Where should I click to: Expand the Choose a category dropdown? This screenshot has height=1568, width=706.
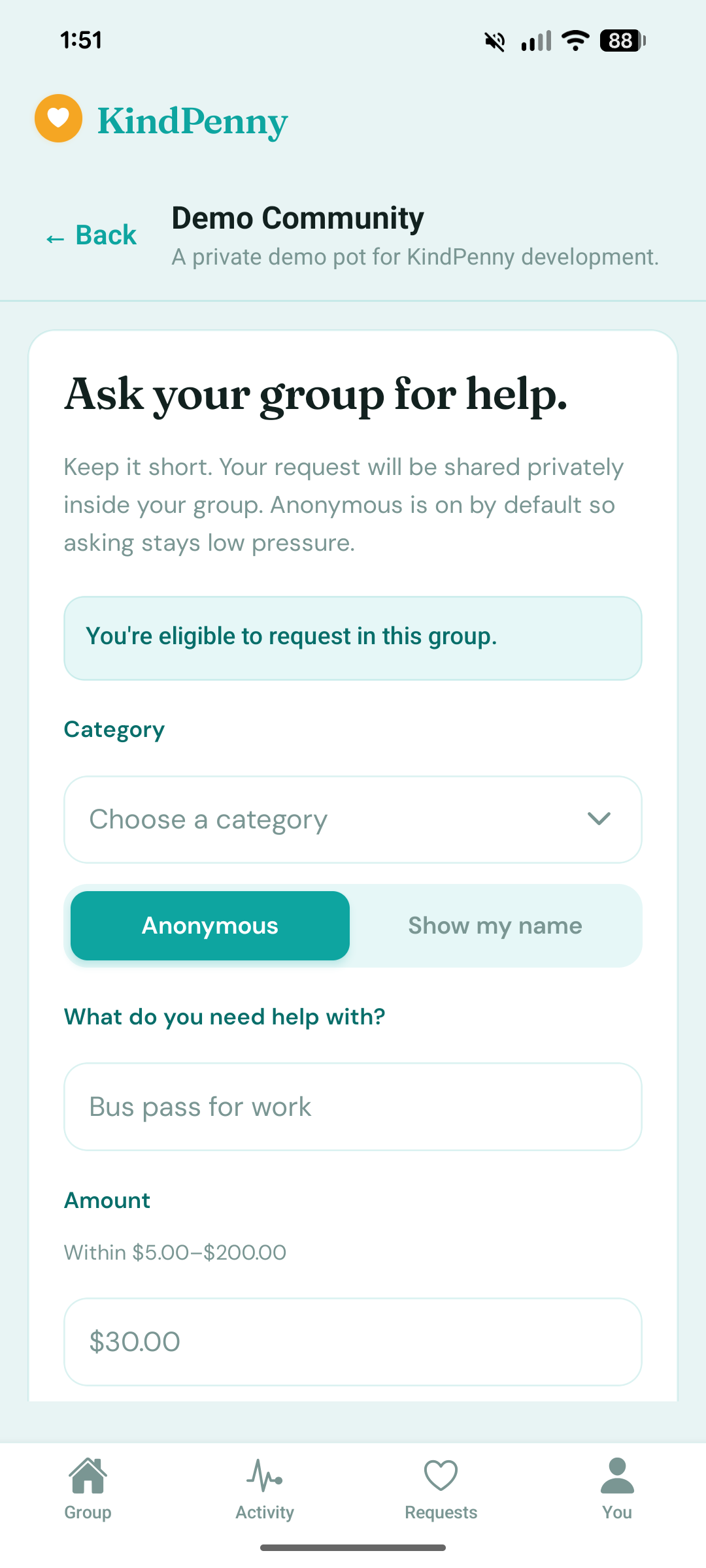[352, 819]
